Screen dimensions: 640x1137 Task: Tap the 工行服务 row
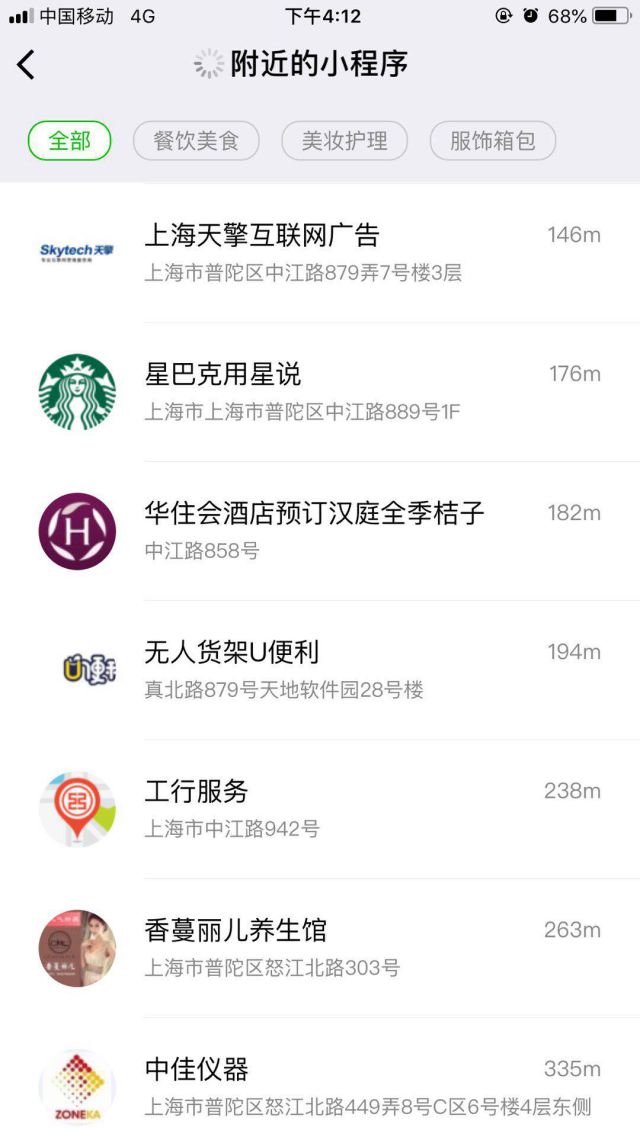[x=320, y=808]
